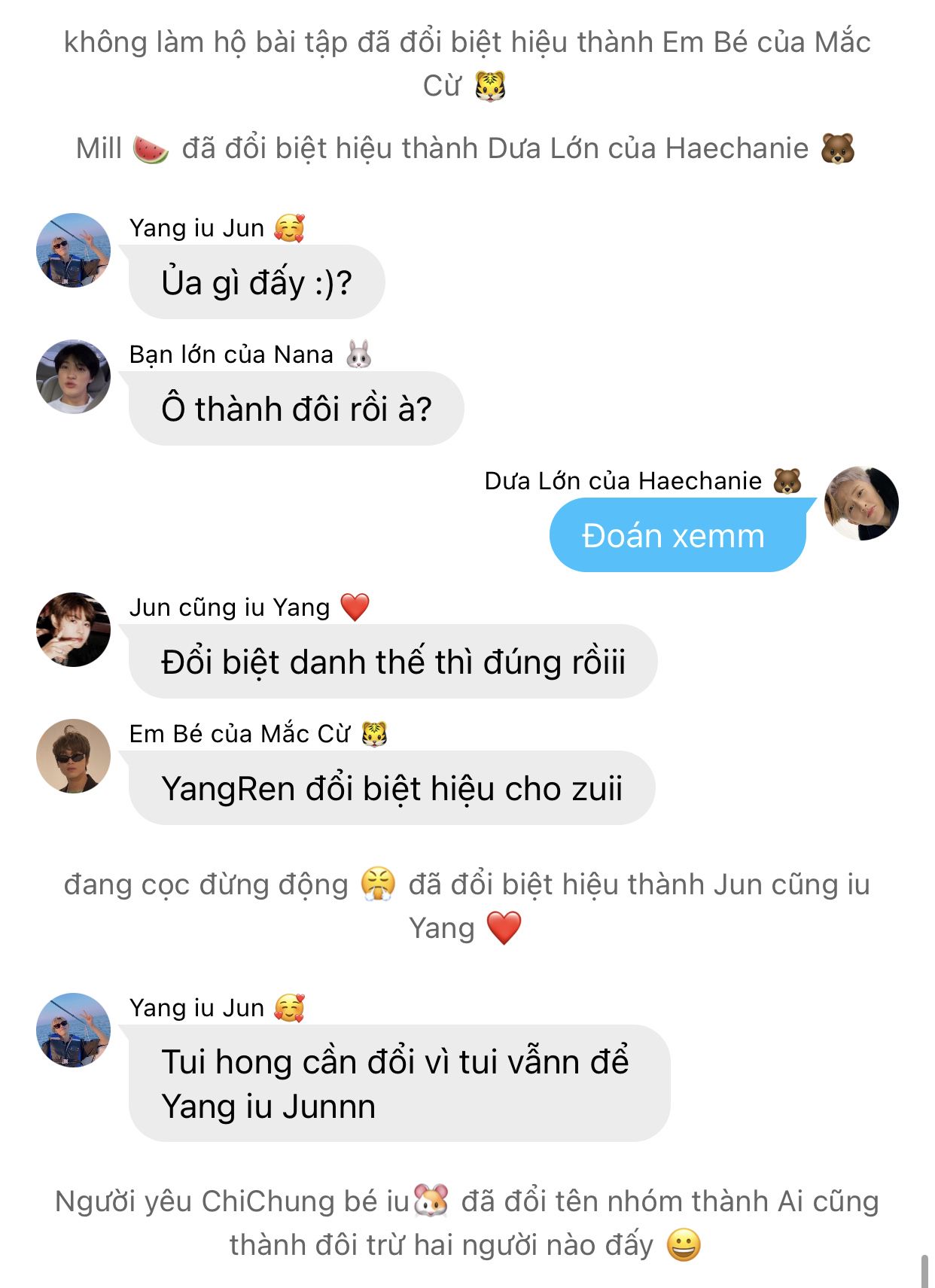The height and width of the screenshot is (1288, 935).
Task: Select the "YangRen đổi biệt hiệu cho zuii" bubble
Action: click(x=391, y=788)
